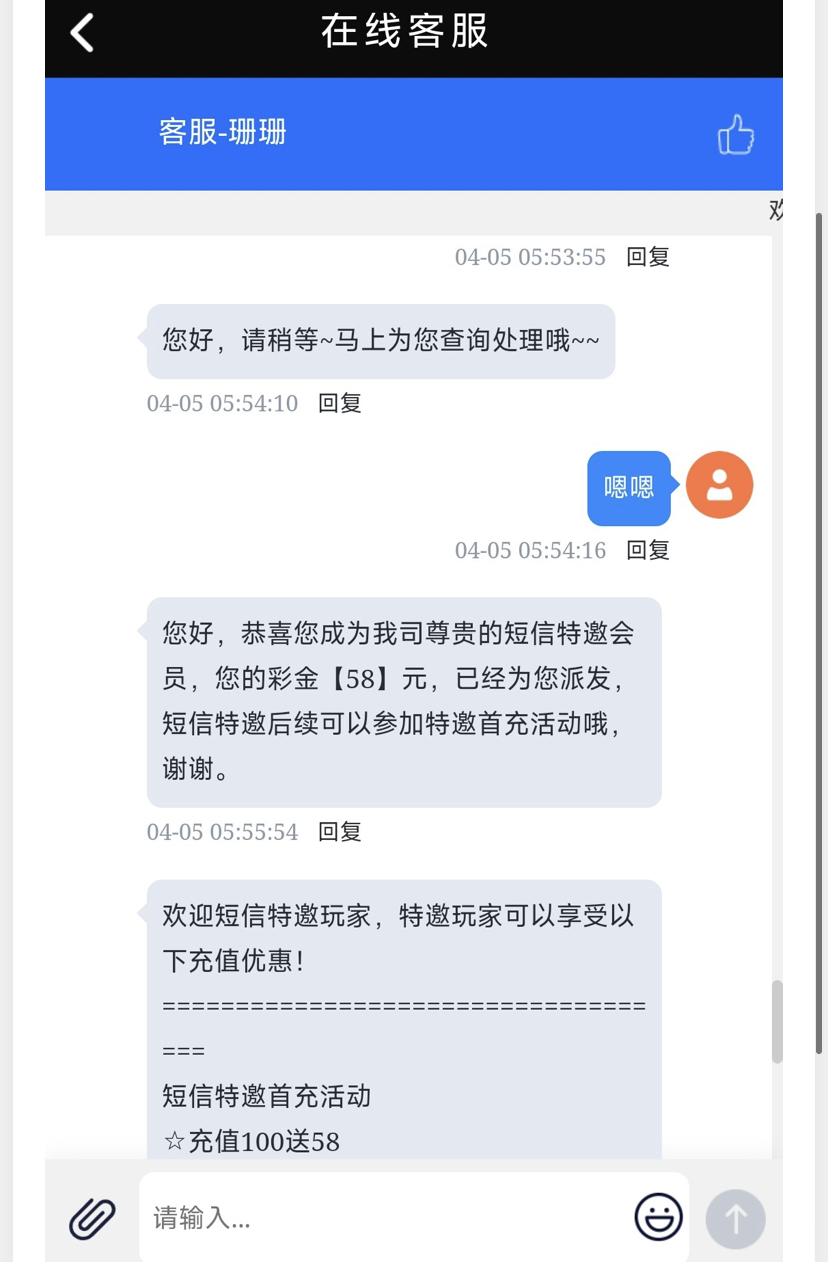Viewport: 828px width, 1262px height.
Task: Reply to the 请稍等 message
Action: click(340, 404)
